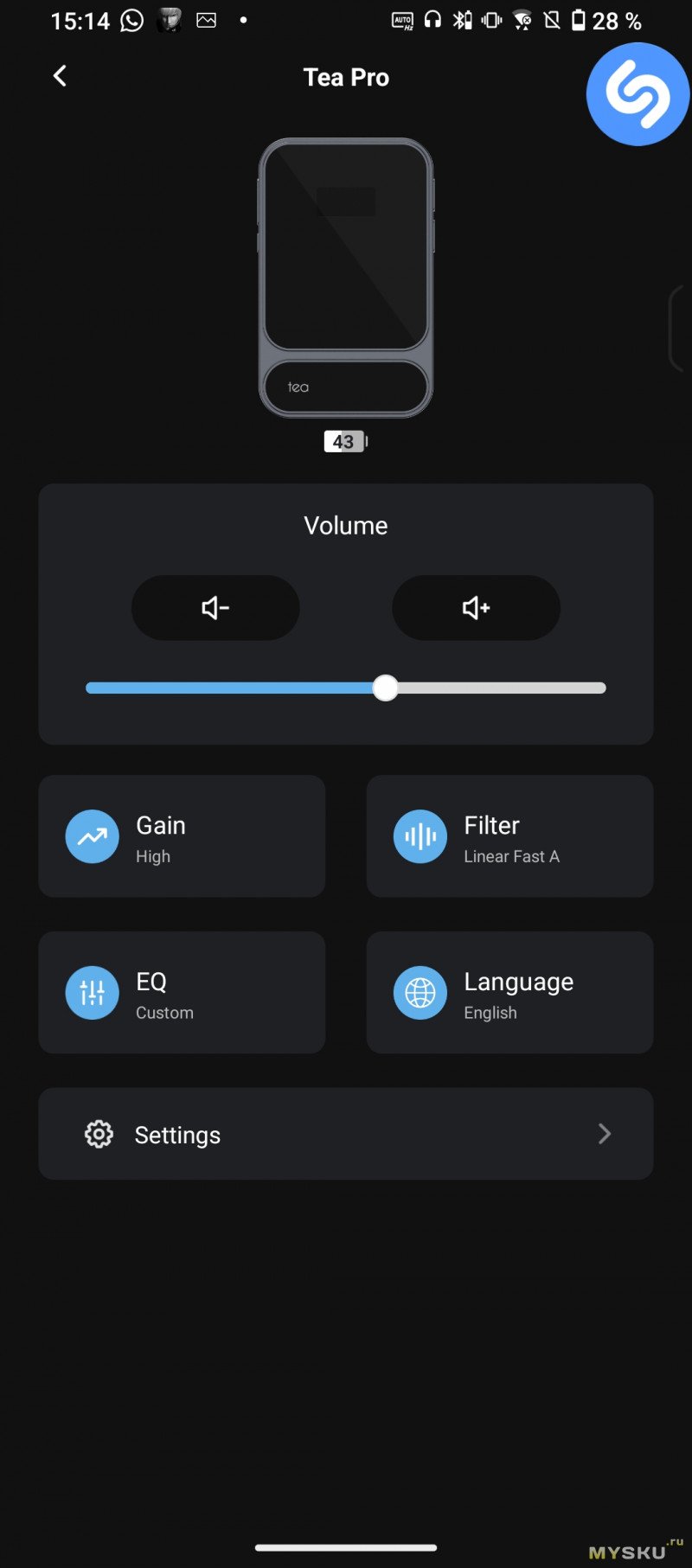
Task: Go back from the Tea Pro screen
Action: coord(60,76)
